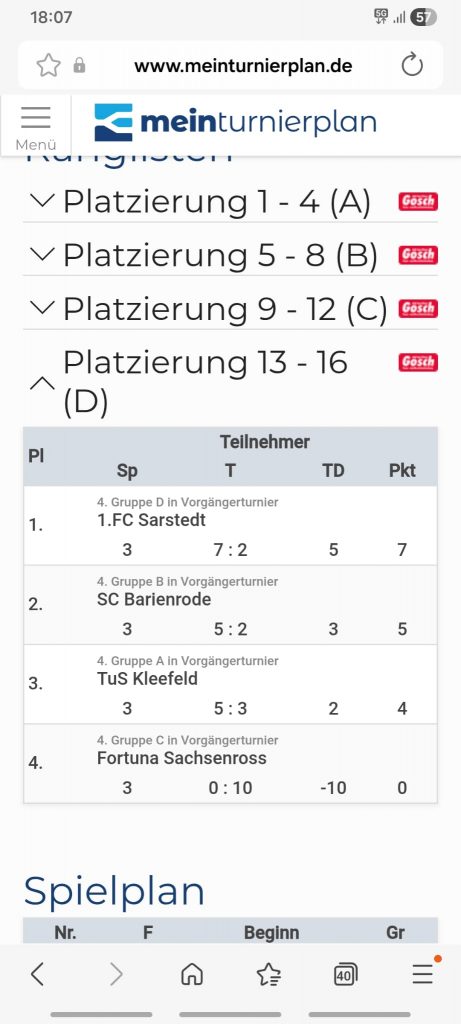Expand Platzierung 1 - 4 (A)

(x=230, y=202)
